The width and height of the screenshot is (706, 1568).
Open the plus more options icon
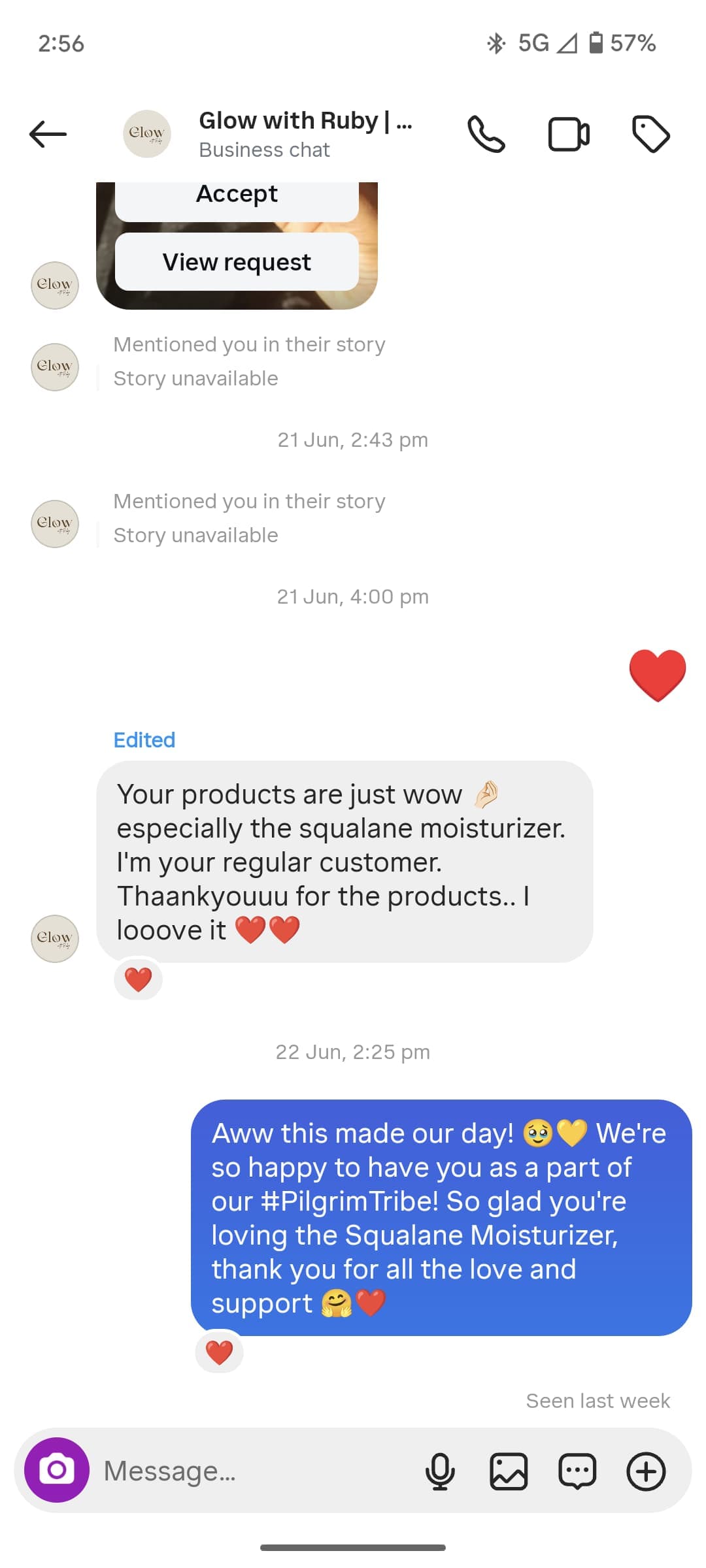[x=646, y=1471]
